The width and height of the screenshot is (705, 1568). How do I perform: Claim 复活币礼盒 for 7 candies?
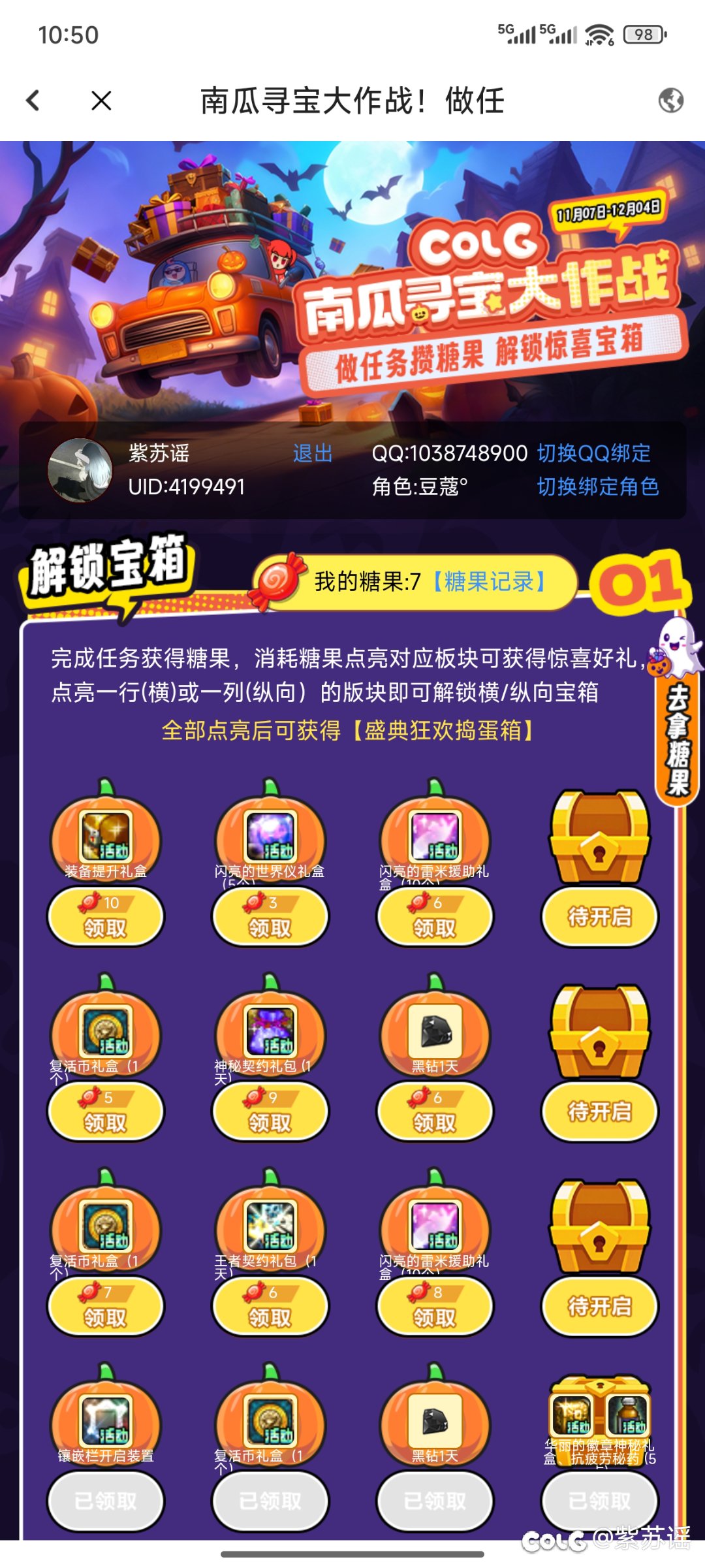tap(105, 1307)
